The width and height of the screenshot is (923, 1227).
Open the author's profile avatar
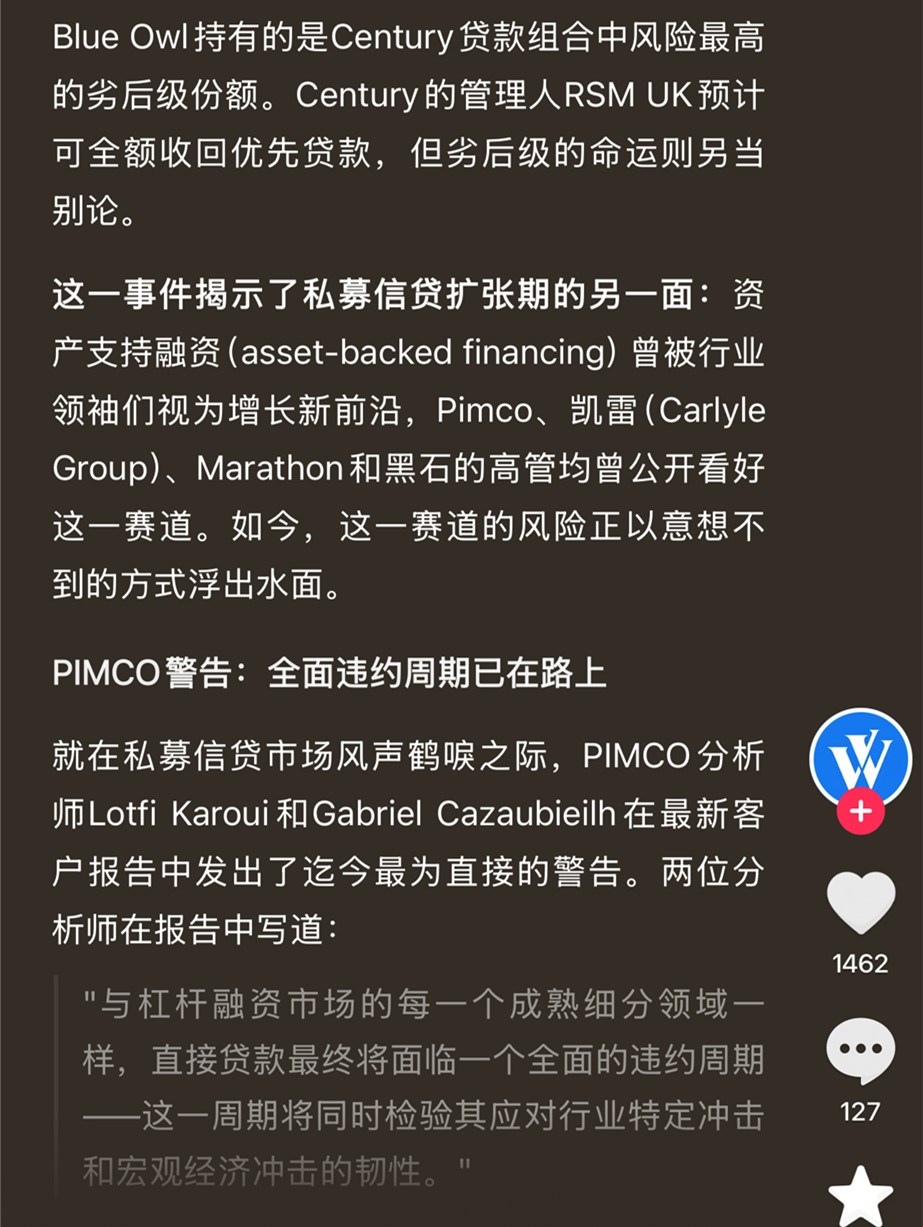(860, 757)
